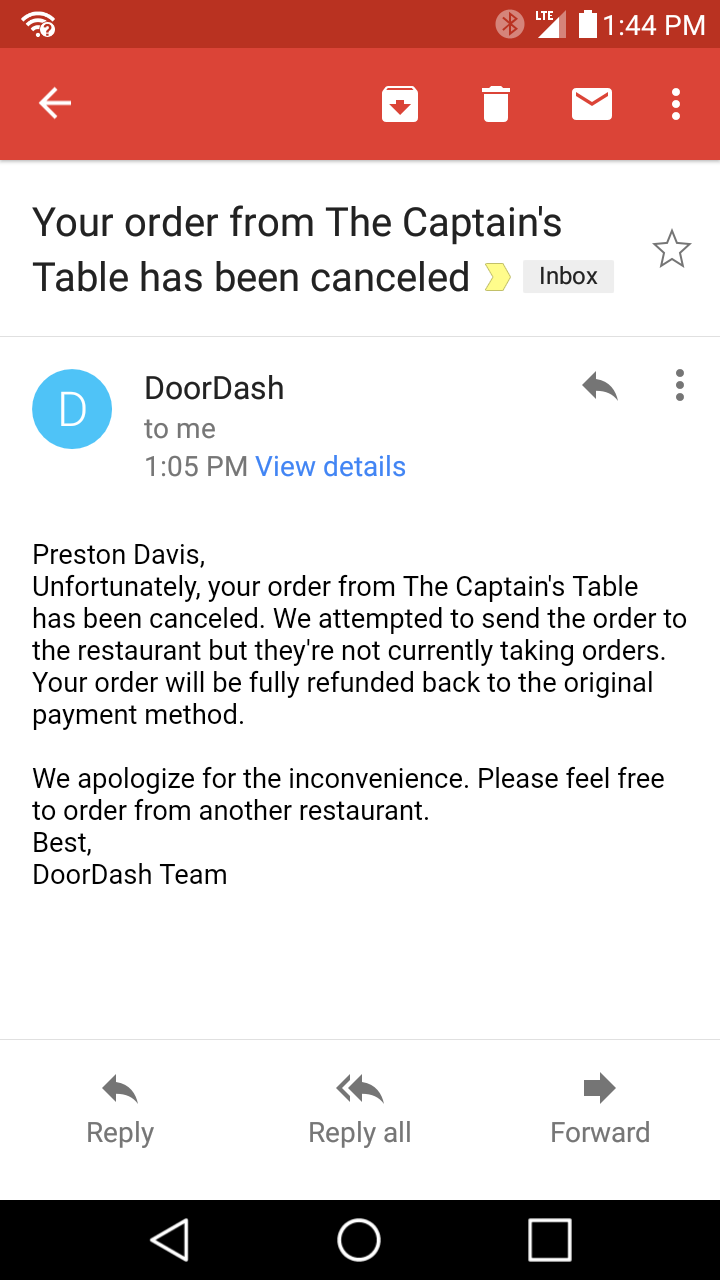The width and height of the screenshot is (720, 1280).
Task: Open DoorDash sender avatar
Action: point(72,409)
